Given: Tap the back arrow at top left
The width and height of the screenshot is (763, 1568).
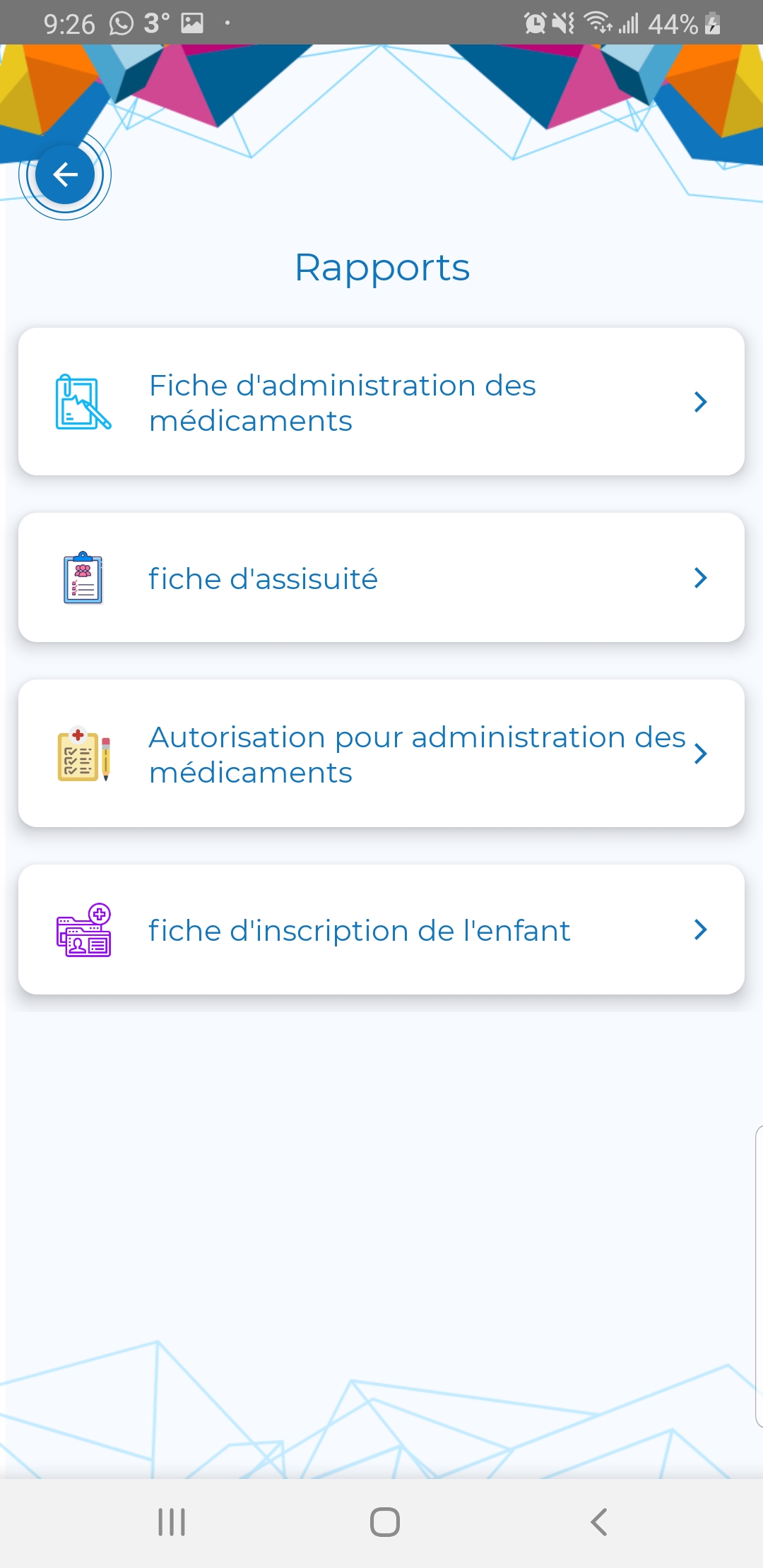Looking at the screenshot, I should (65, 174).
